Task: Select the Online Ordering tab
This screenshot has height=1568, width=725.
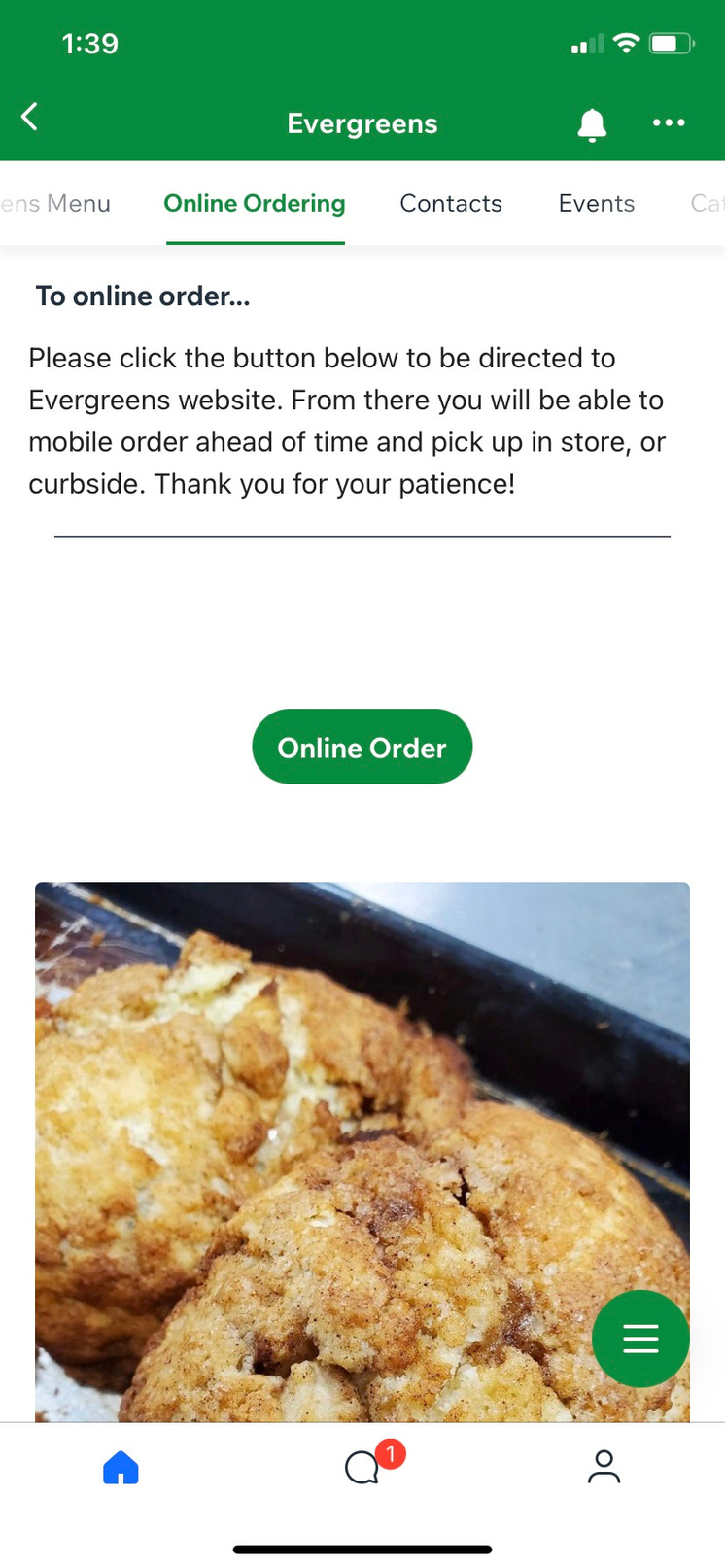Action: 255,203
